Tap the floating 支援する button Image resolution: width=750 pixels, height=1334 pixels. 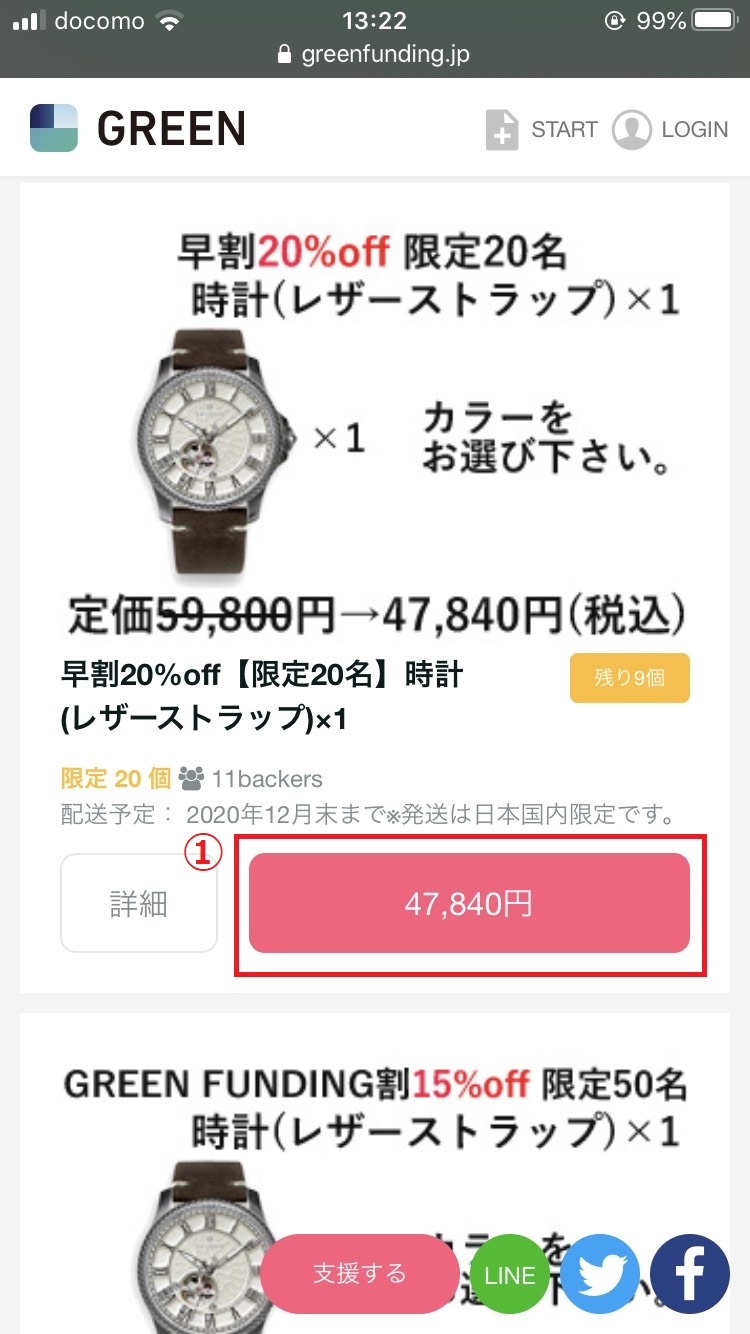(x=360, y=1273)
